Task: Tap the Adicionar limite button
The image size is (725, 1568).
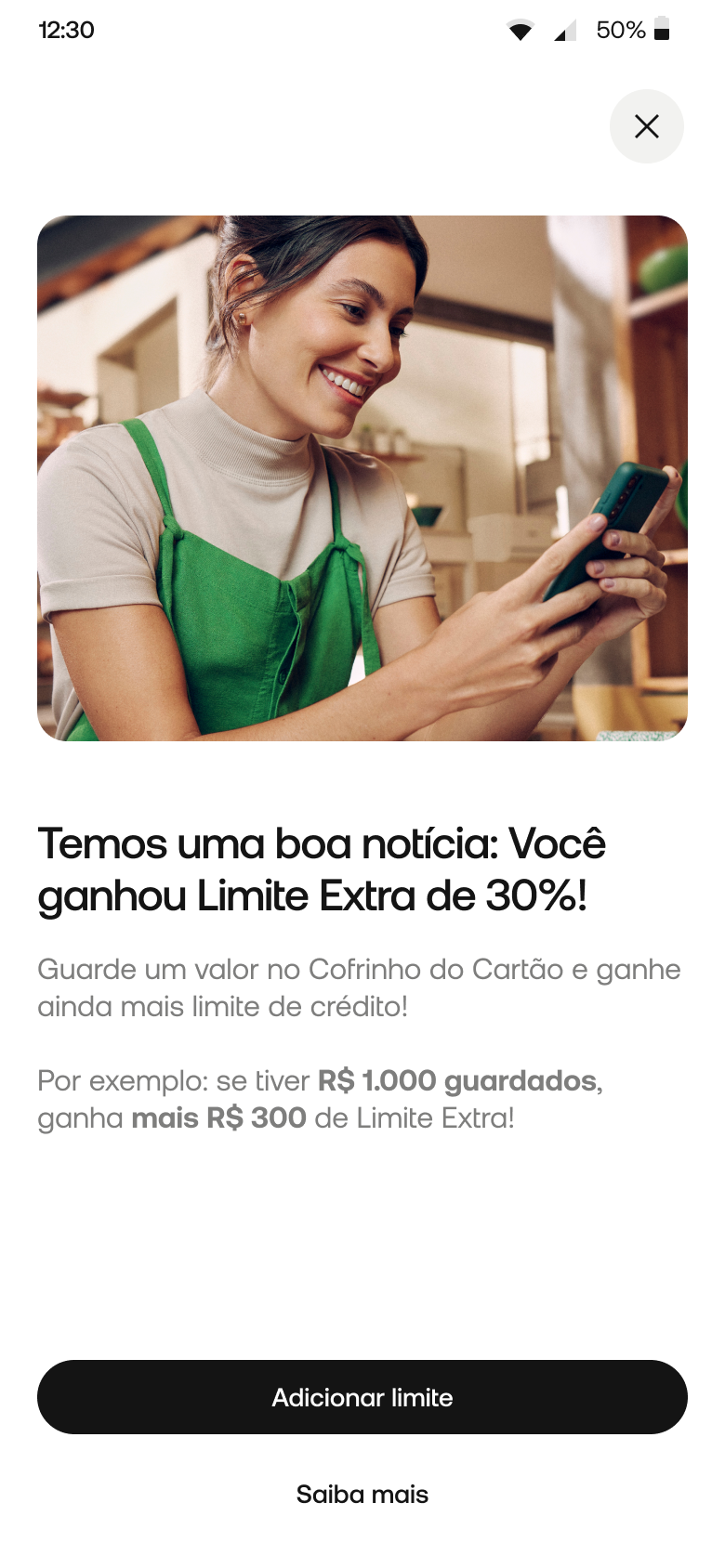Action: tap(362, 1397)
